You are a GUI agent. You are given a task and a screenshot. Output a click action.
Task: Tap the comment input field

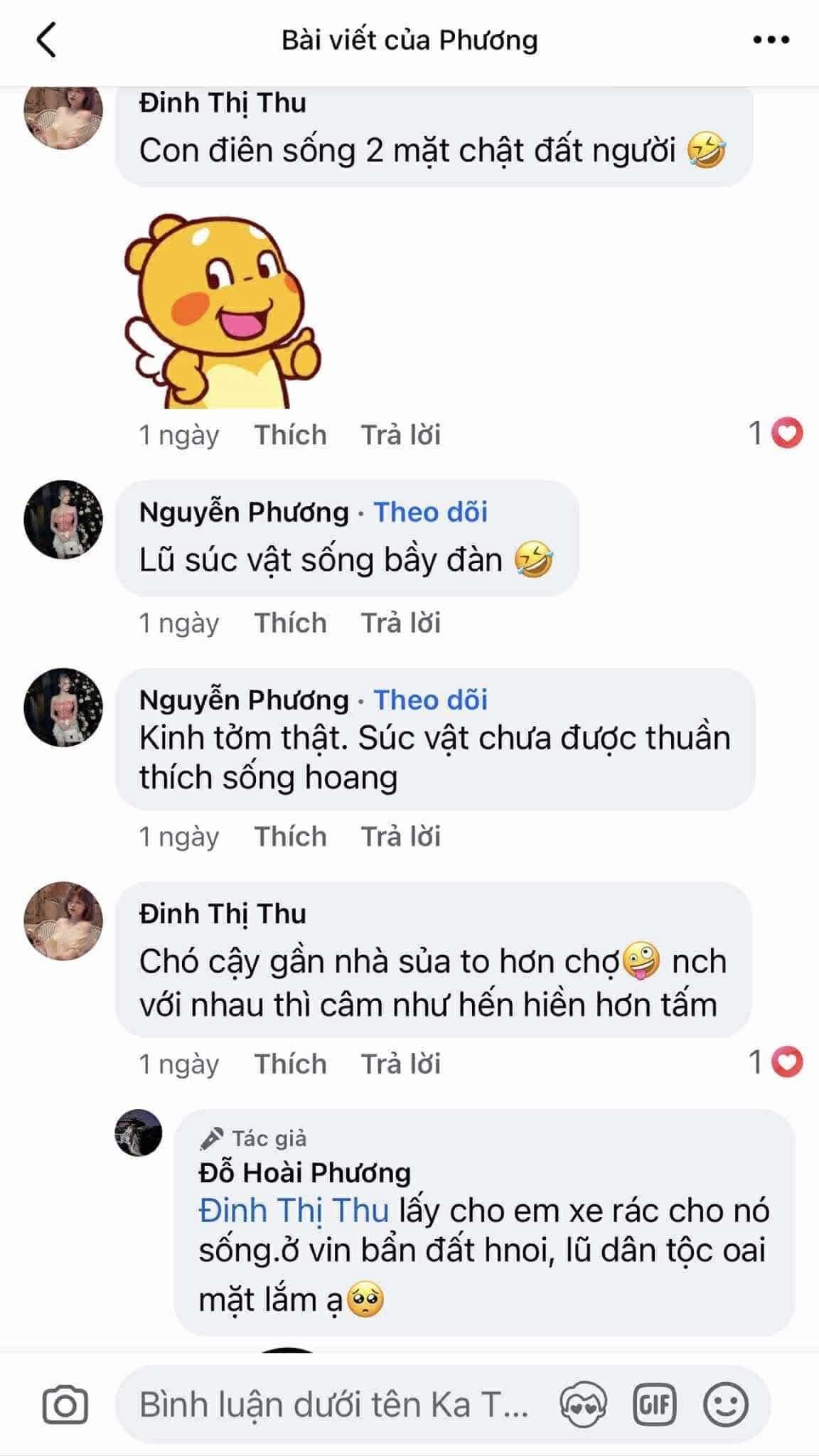(x=334, y=1406)
